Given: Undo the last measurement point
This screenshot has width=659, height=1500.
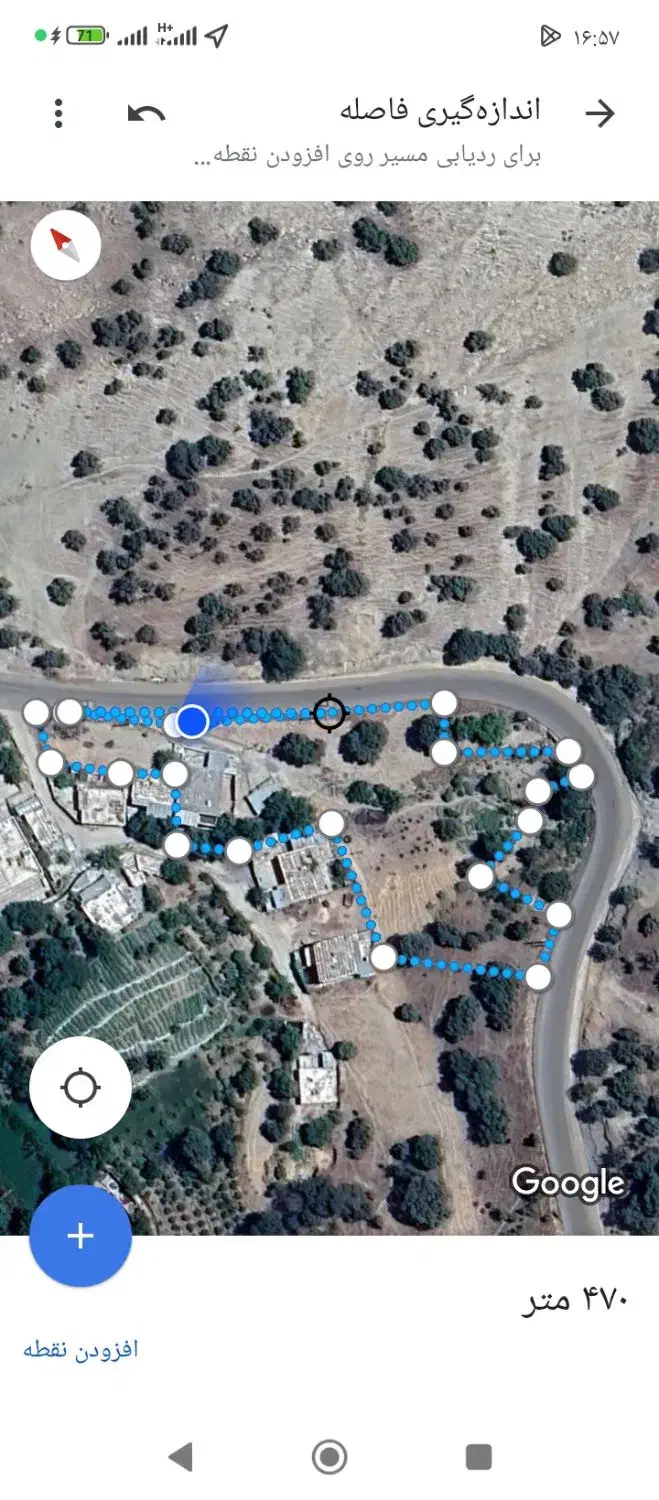Looking at the screenshot, I should 146,113.
